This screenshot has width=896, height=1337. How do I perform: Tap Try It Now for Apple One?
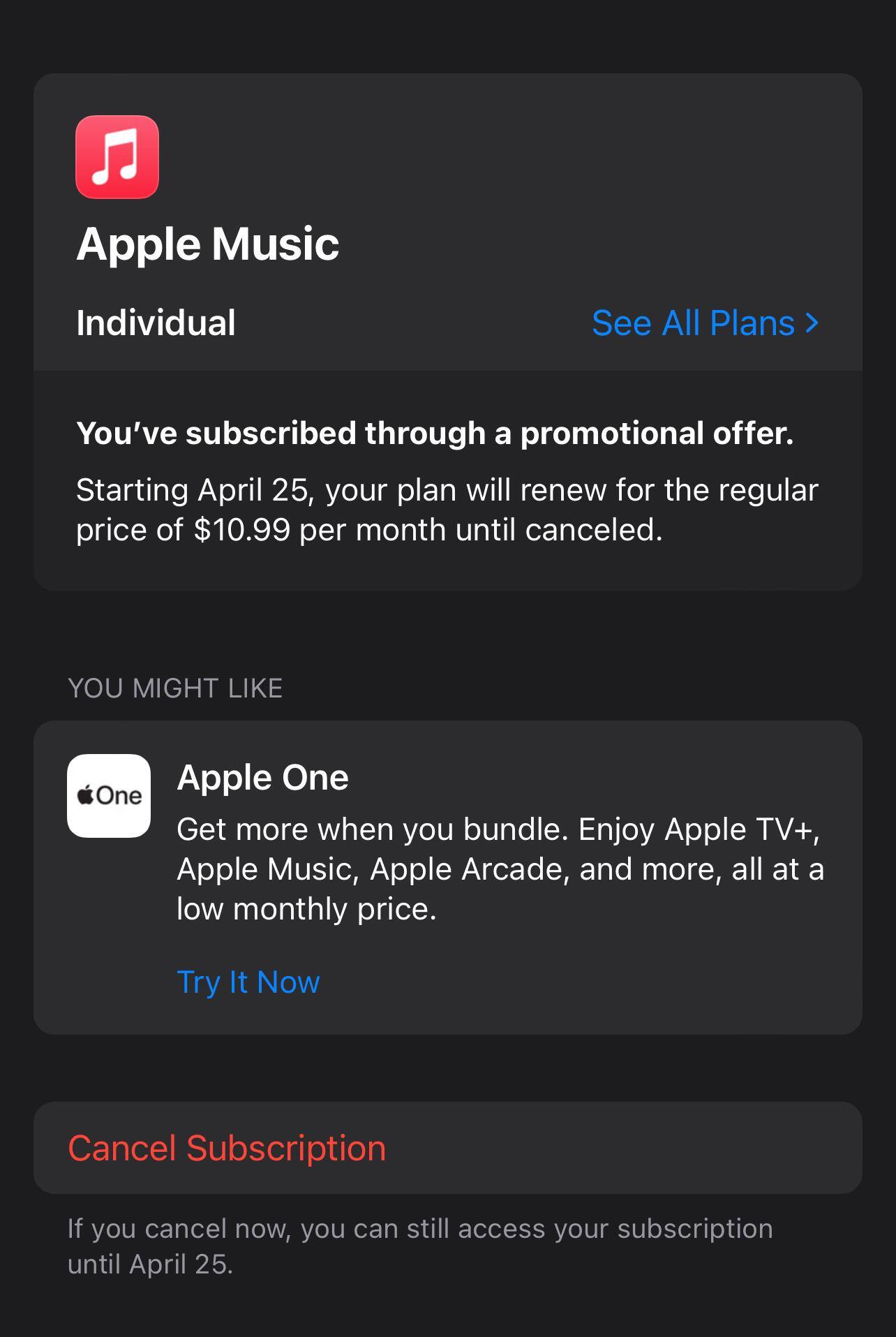[248, 982]
